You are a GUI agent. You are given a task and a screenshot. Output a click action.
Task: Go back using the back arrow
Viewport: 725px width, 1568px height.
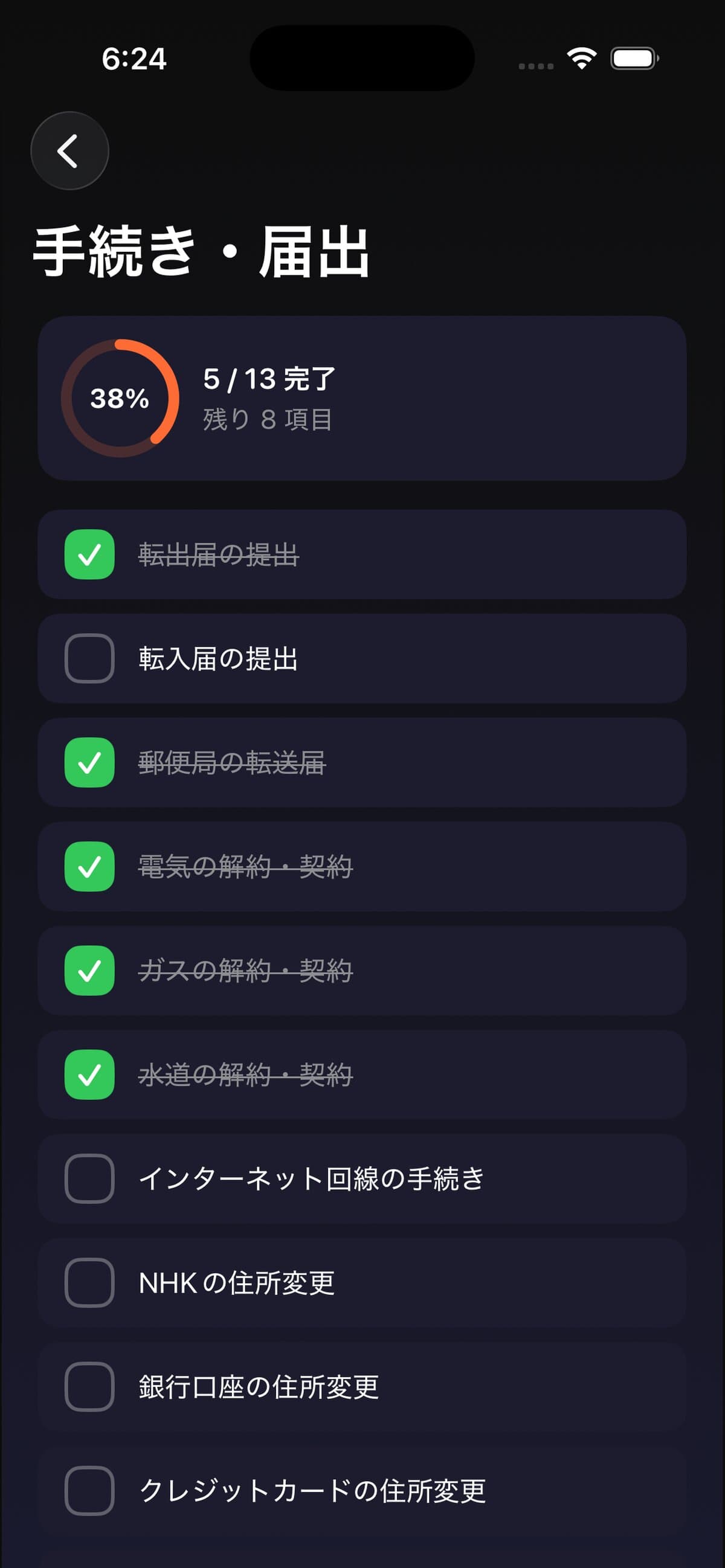tap(69, 150)
